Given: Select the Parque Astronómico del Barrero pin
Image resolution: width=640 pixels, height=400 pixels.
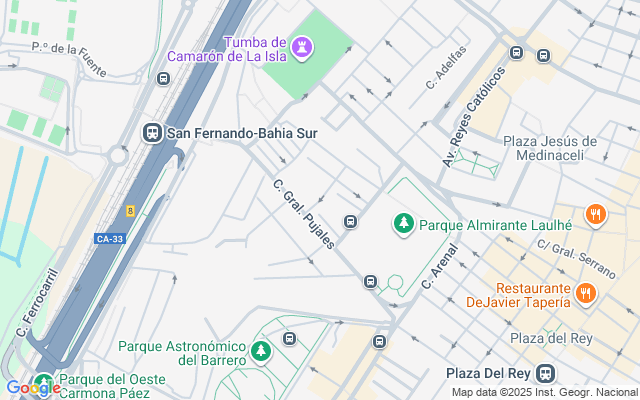Looking at the screenshot, I should click(261, 352).
